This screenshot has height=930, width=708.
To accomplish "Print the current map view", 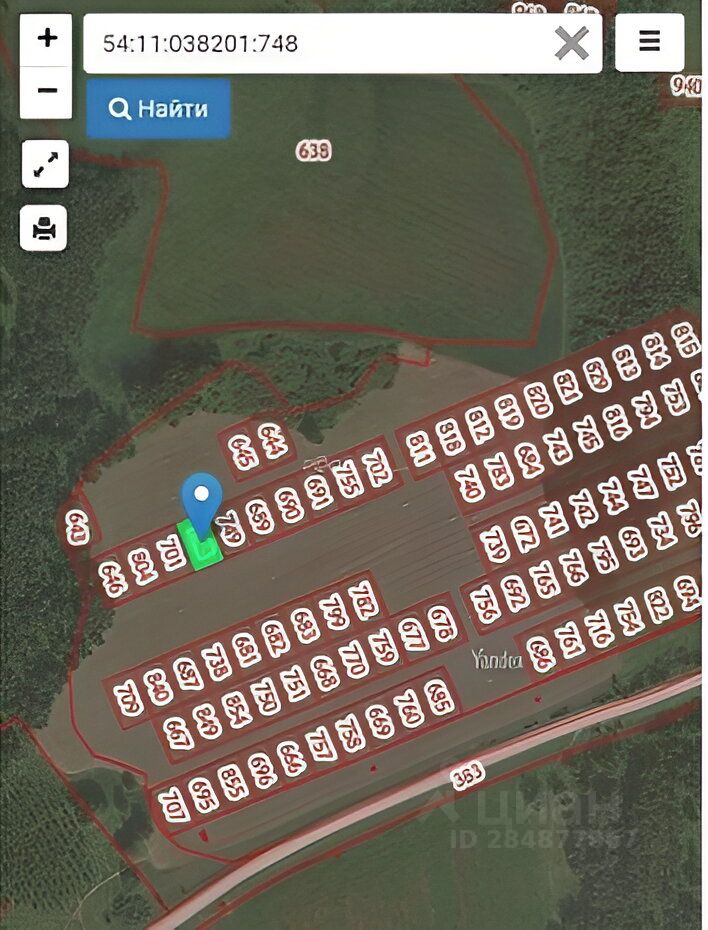I will click(45, 228).
